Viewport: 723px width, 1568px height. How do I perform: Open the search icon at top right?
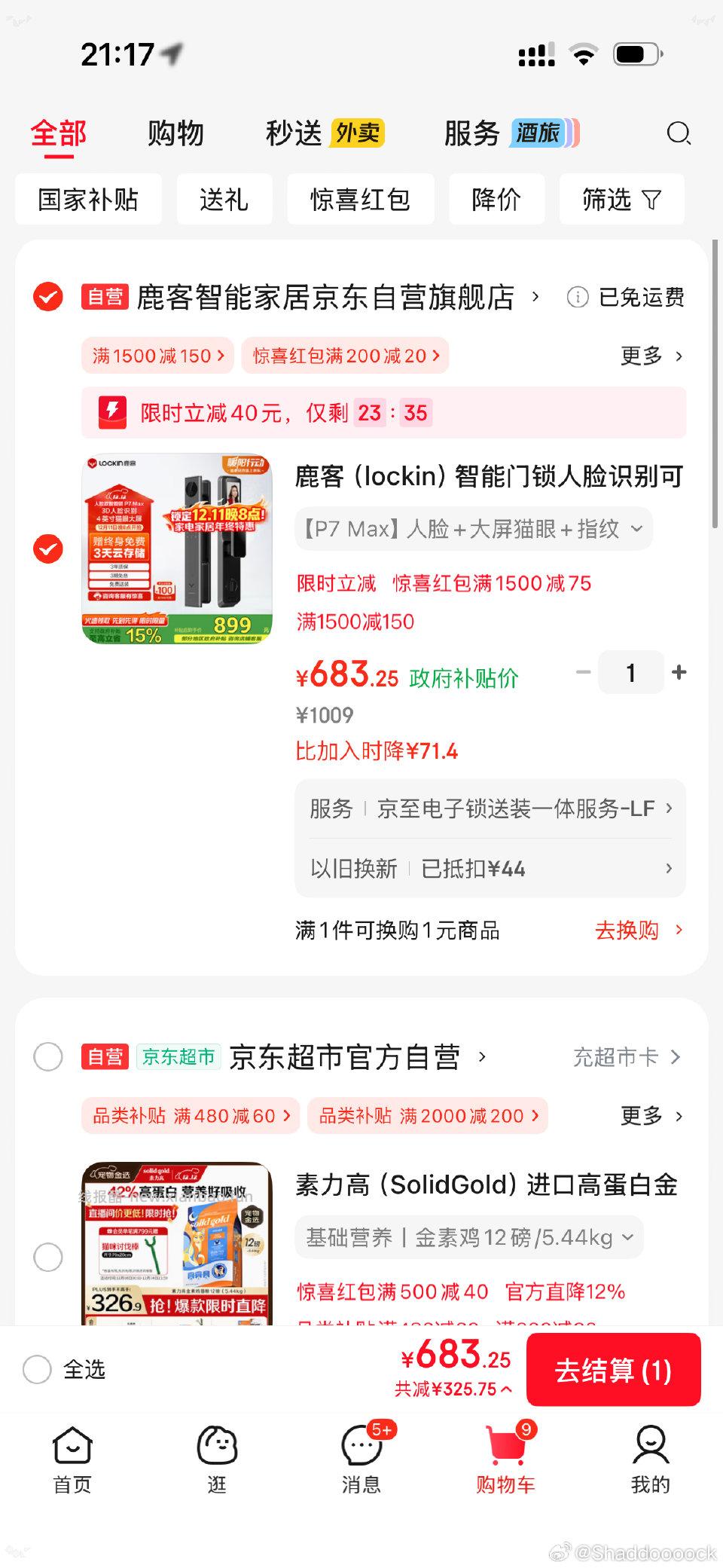coord(679,133)
